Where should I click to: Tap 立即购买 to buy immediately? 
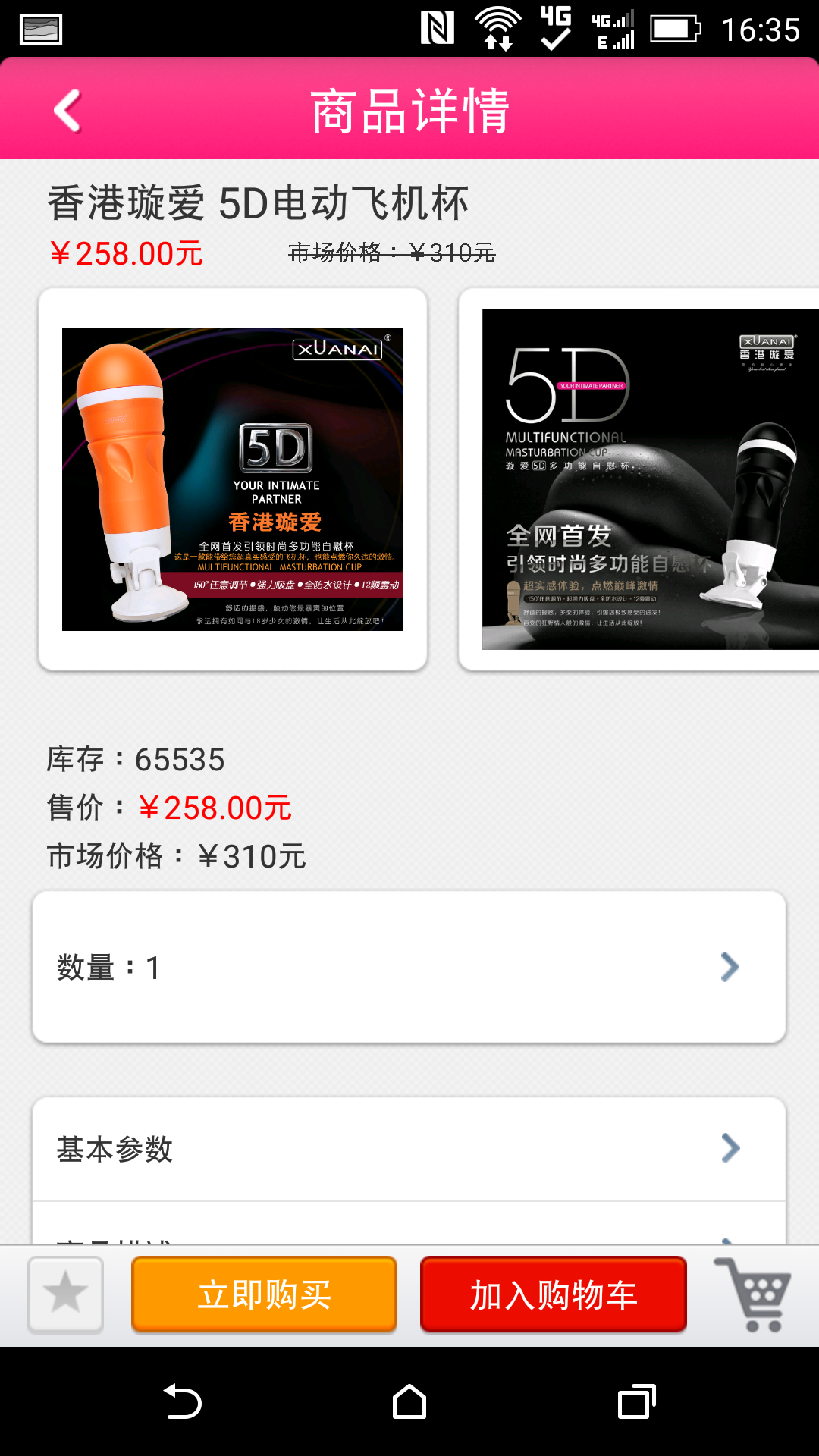pyautogui.click(x=263, y=1294)
